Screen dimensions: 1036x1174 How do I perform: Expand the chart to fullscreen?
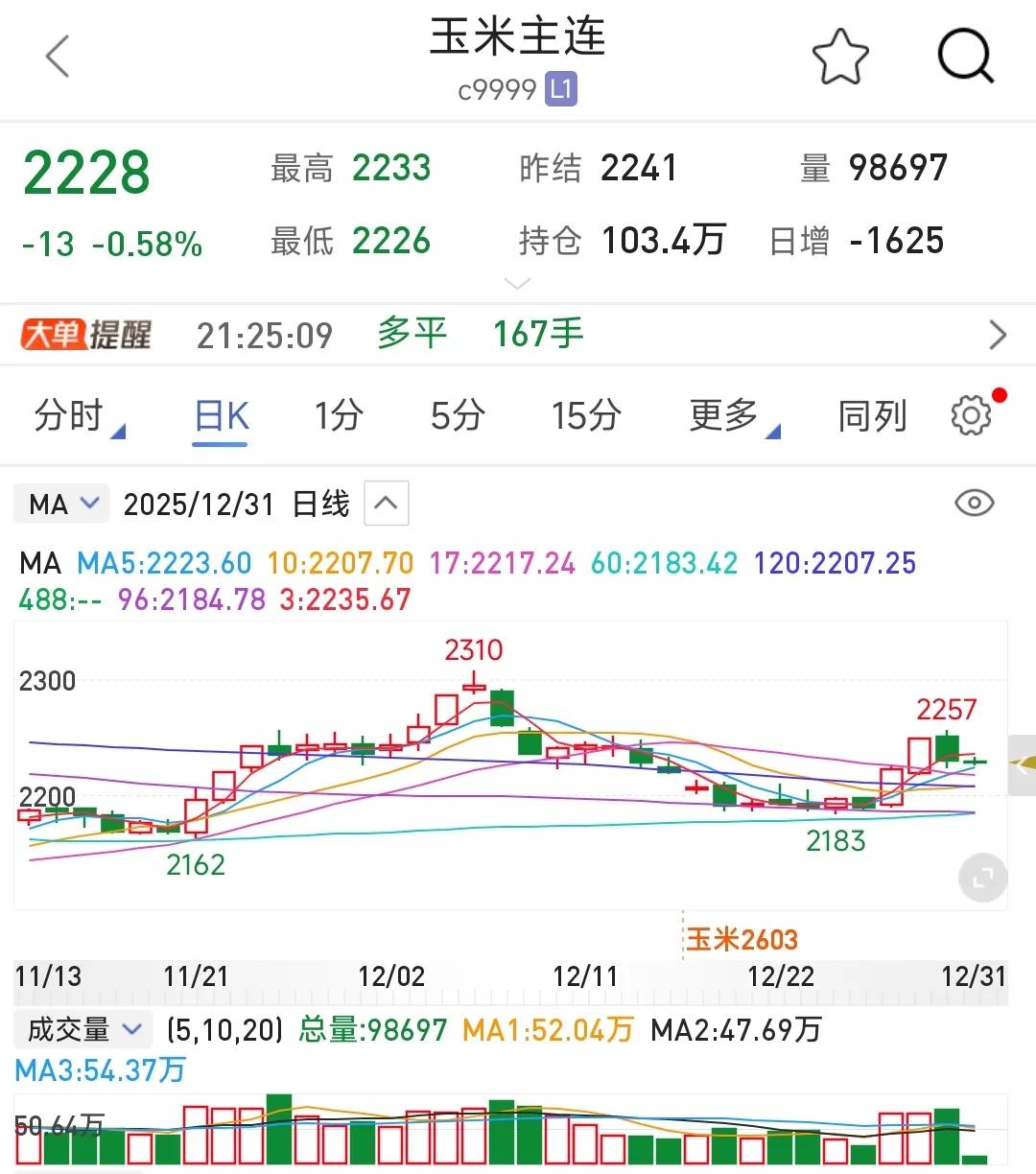pos(982,877)
